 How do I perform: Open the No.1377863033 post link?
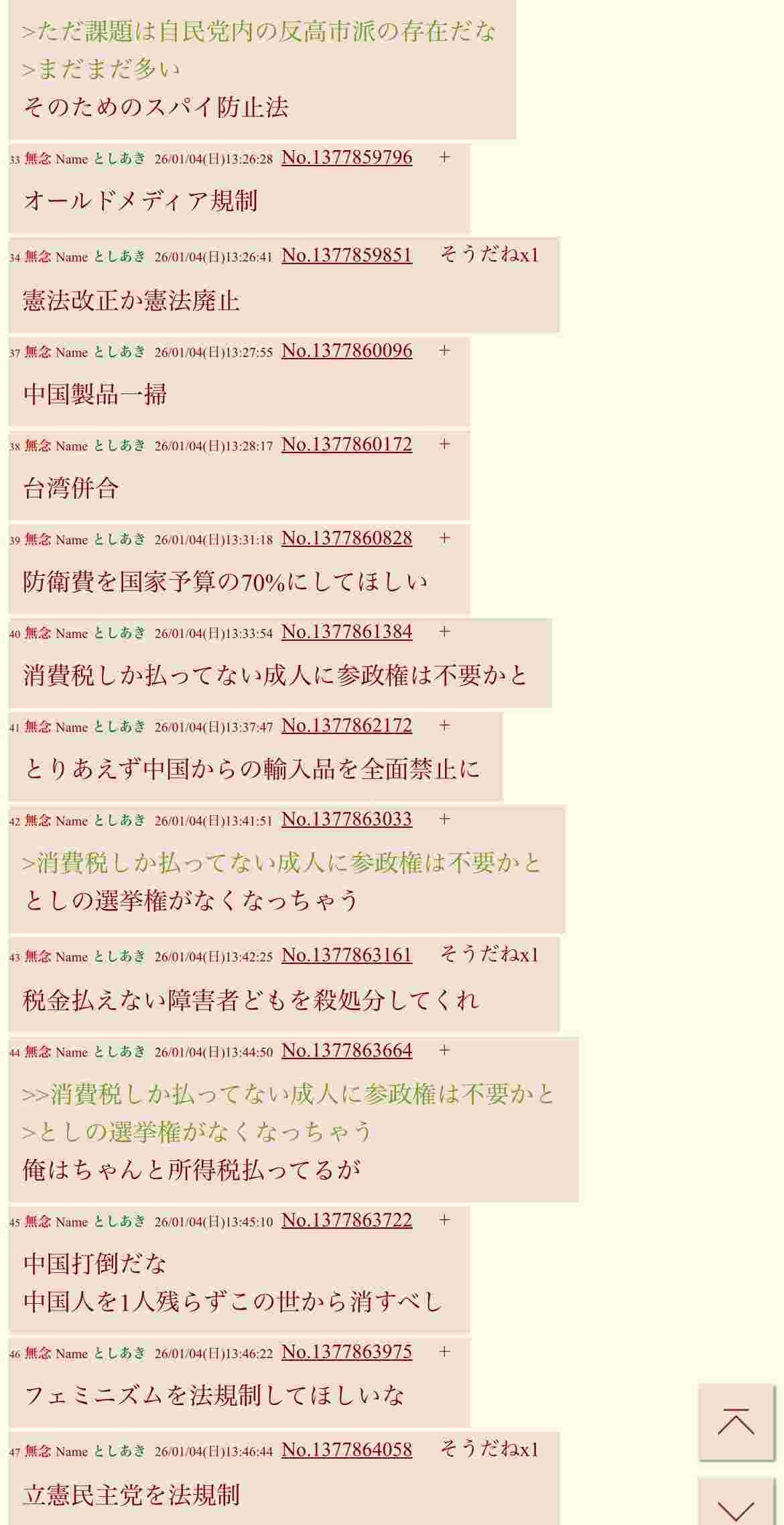[x=346, y=818]
